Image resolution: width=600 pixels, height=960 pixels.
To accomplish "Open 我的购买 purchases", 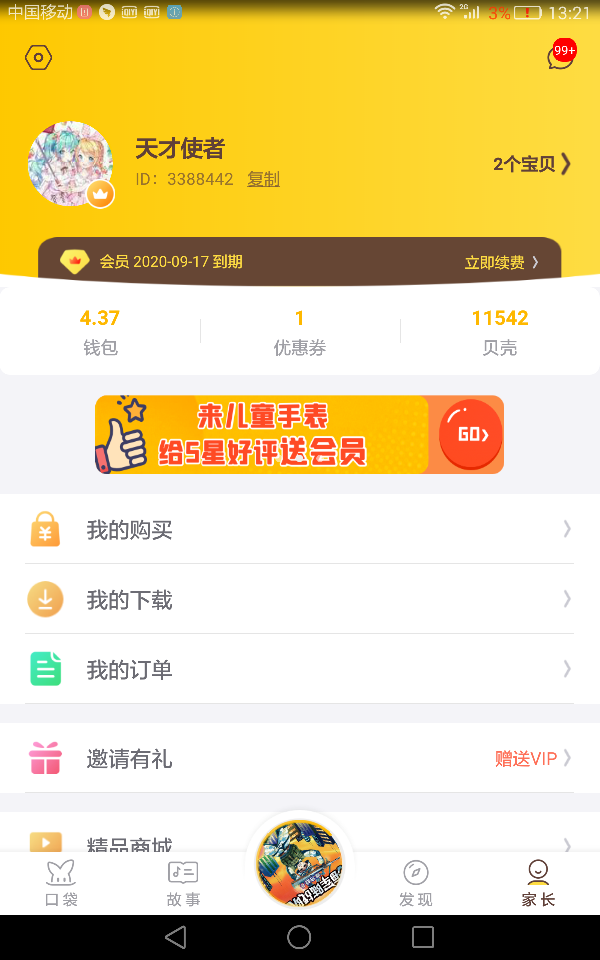I will pyautogui.click(x=299, y=530).
